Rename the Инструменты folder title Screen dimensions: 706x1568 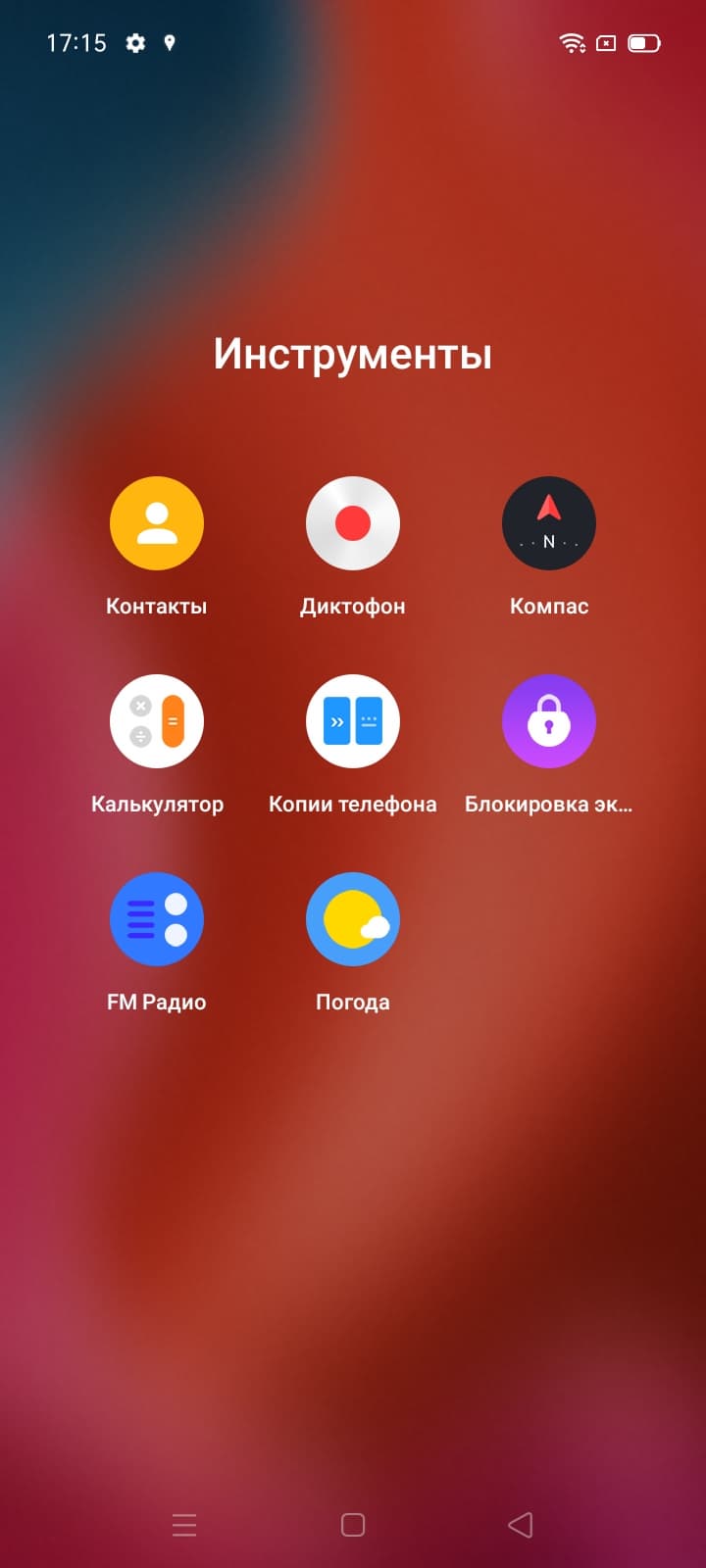point(353,354)
